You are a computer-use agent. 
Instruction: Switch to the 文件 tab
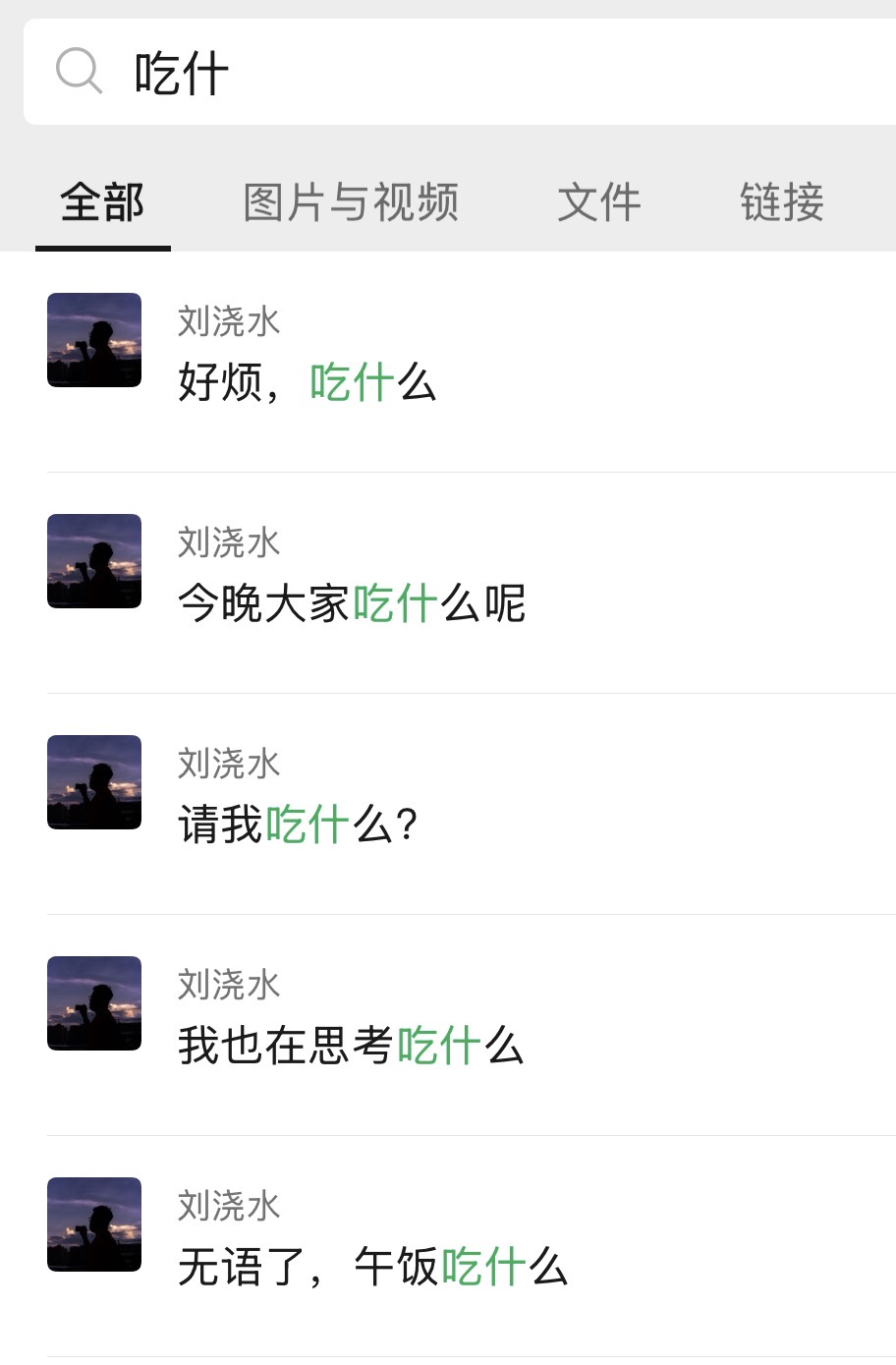click(x=598, y=203)
